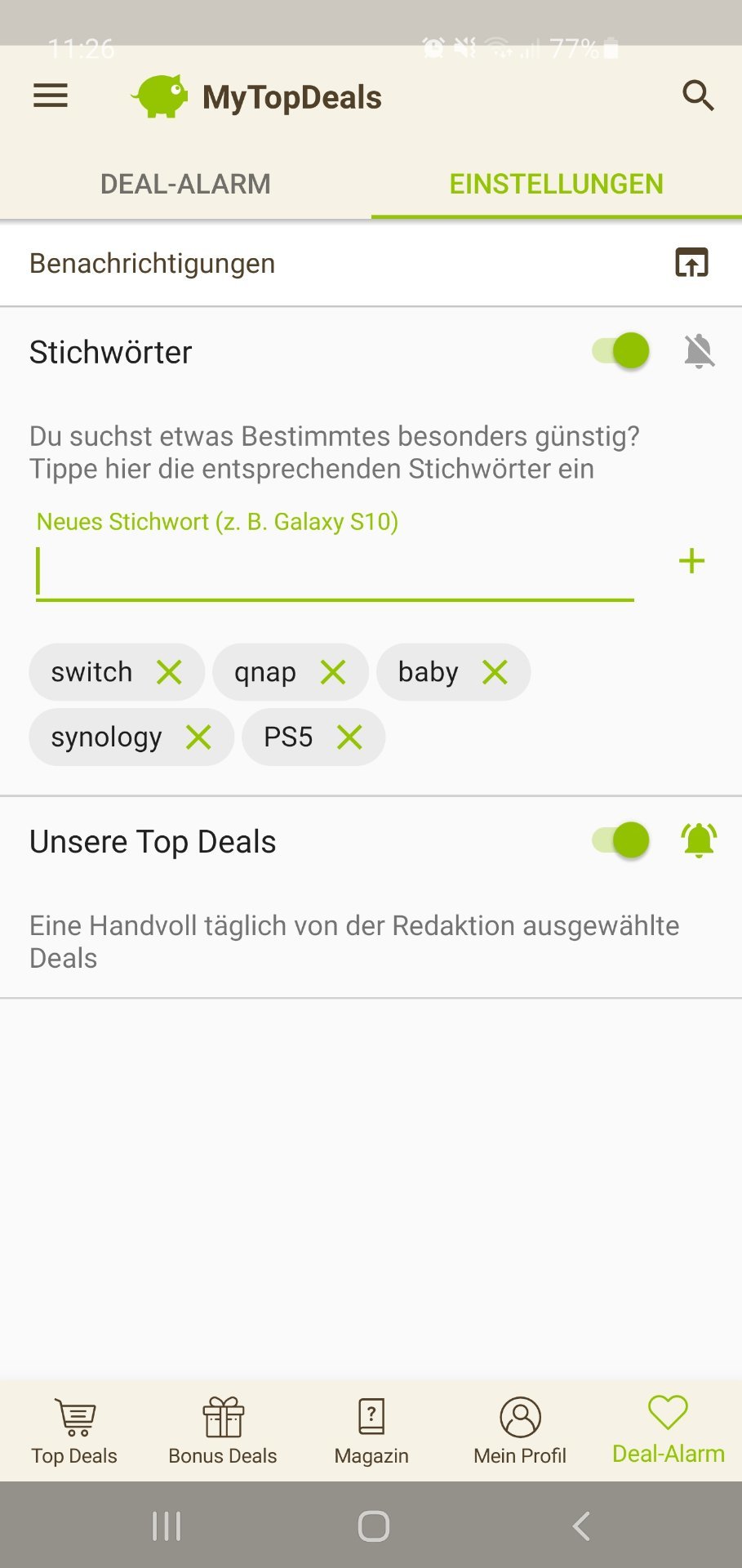This screenshot has width=742, height=1568.
Task: Open Benachrichtigungen system settings icon
Action: click(691, 263)
